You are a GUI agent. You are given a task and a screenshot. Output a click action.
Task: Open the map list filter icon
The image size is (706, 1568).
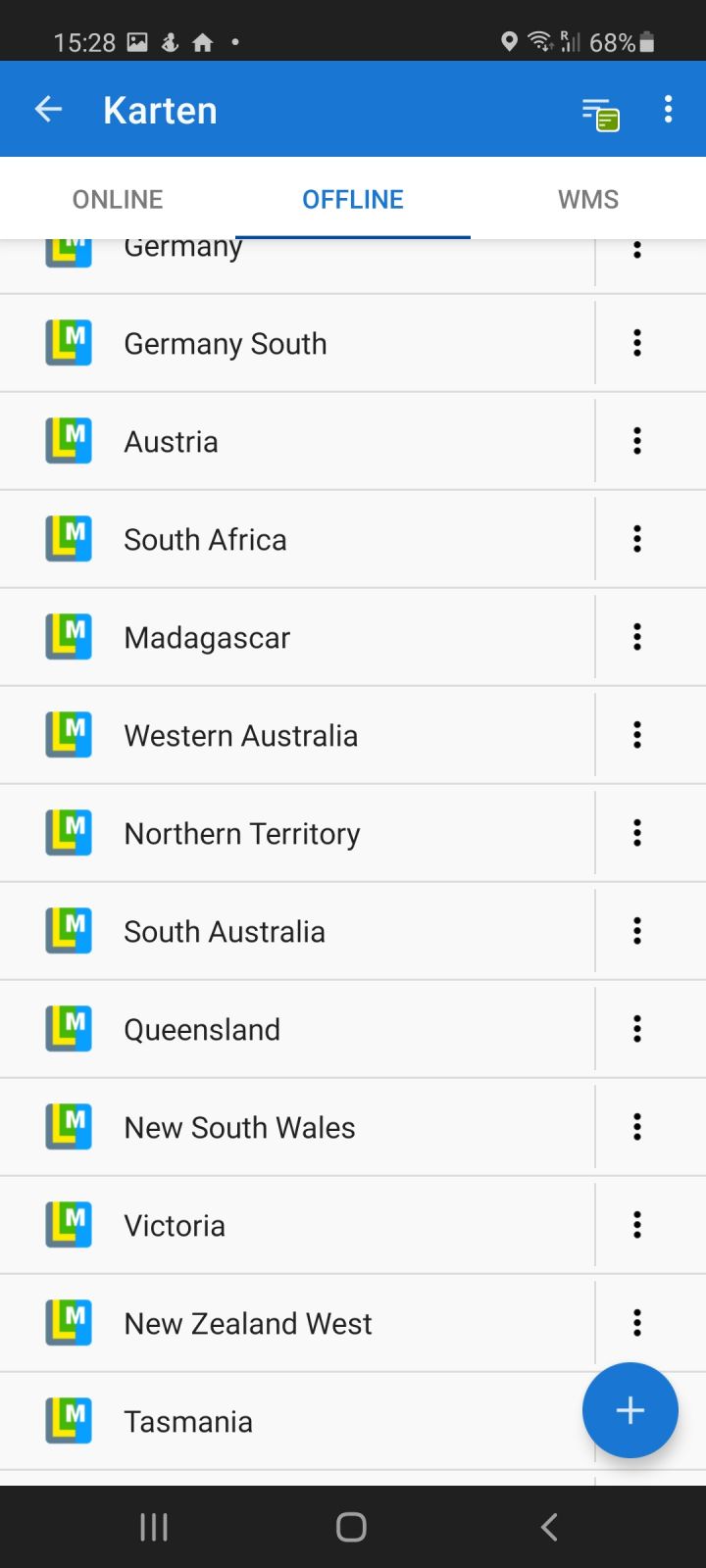(x=600, y=113)
